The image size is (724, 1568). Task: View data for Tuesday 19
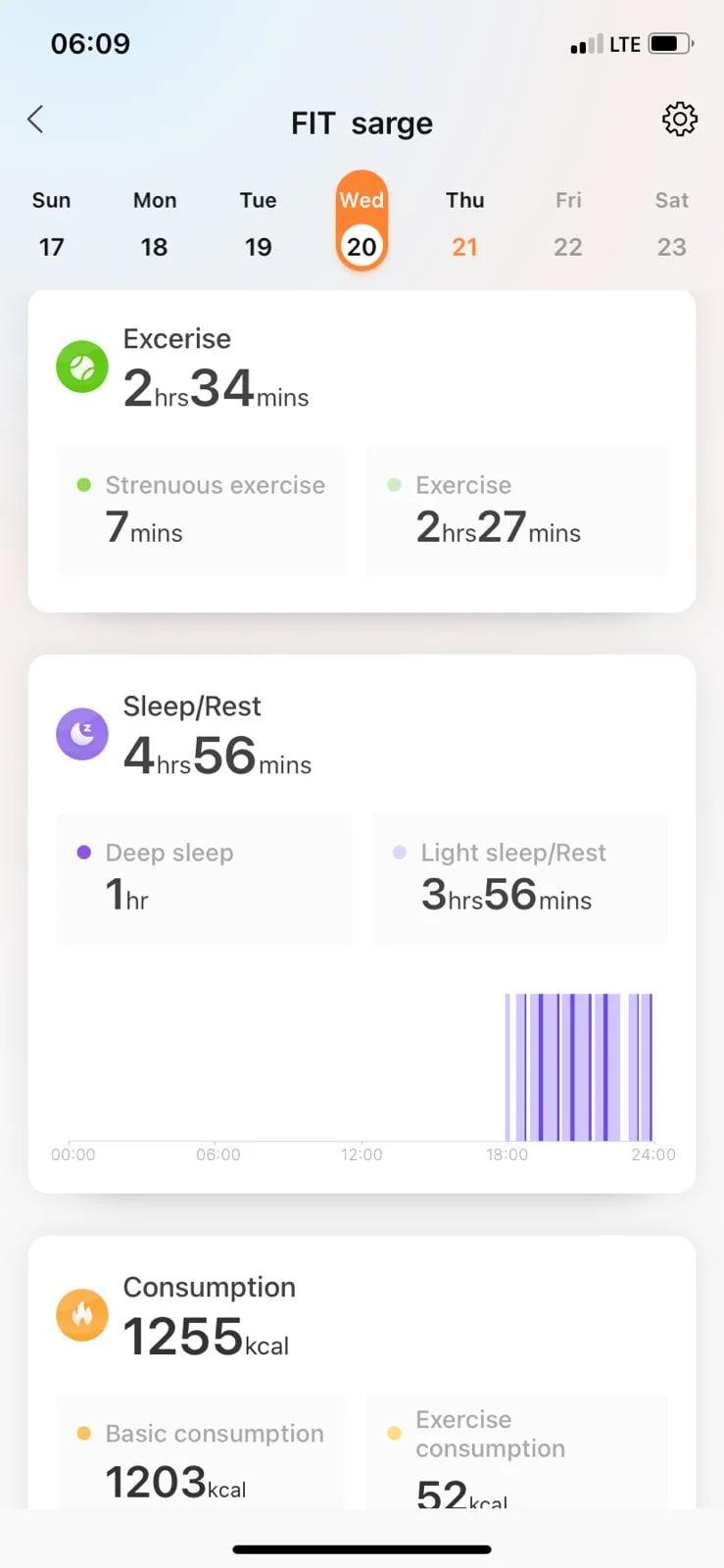[x=258, y=223]
